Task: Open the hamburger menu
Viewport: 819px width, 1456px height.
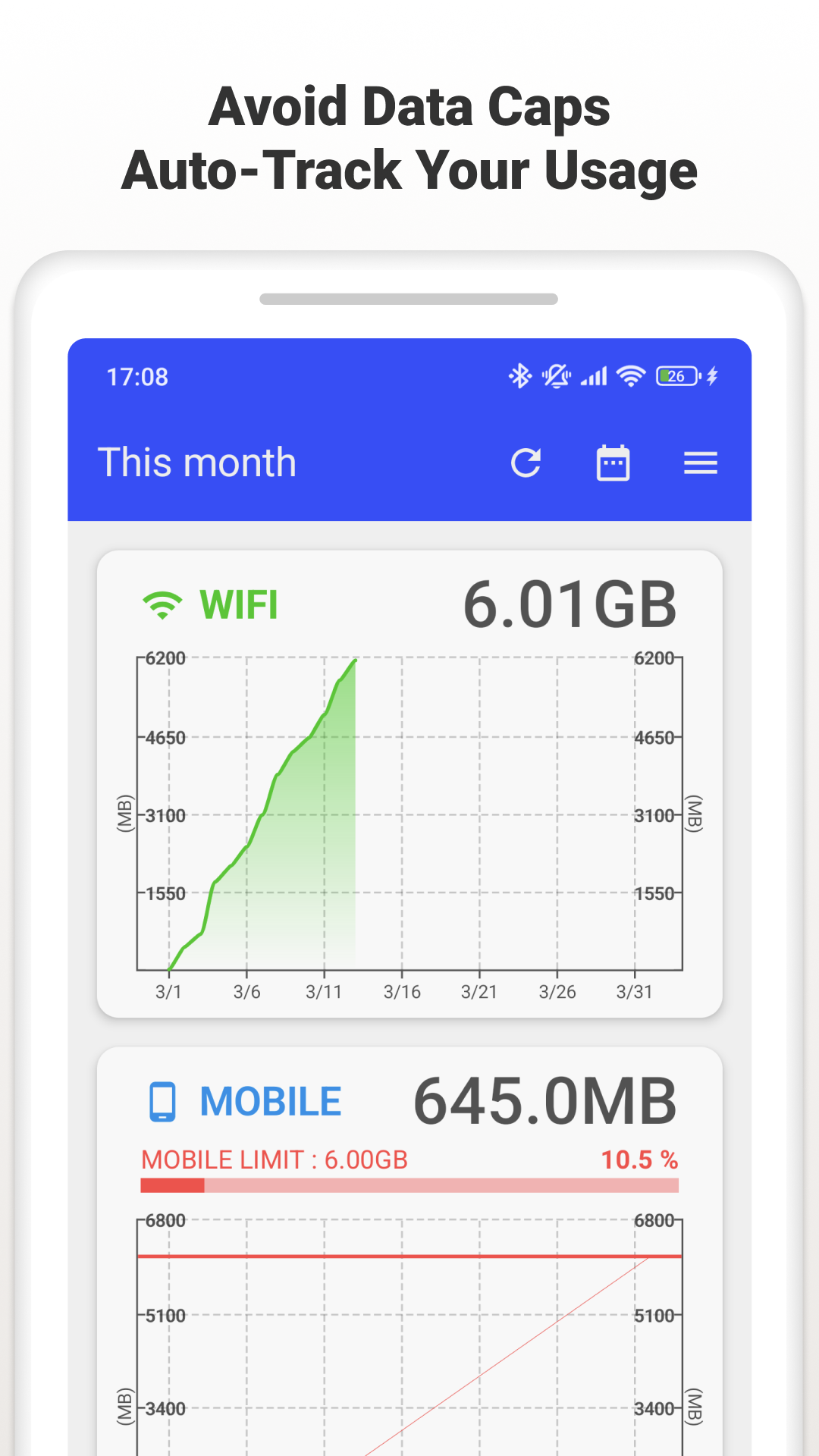Action: [701, 463]
